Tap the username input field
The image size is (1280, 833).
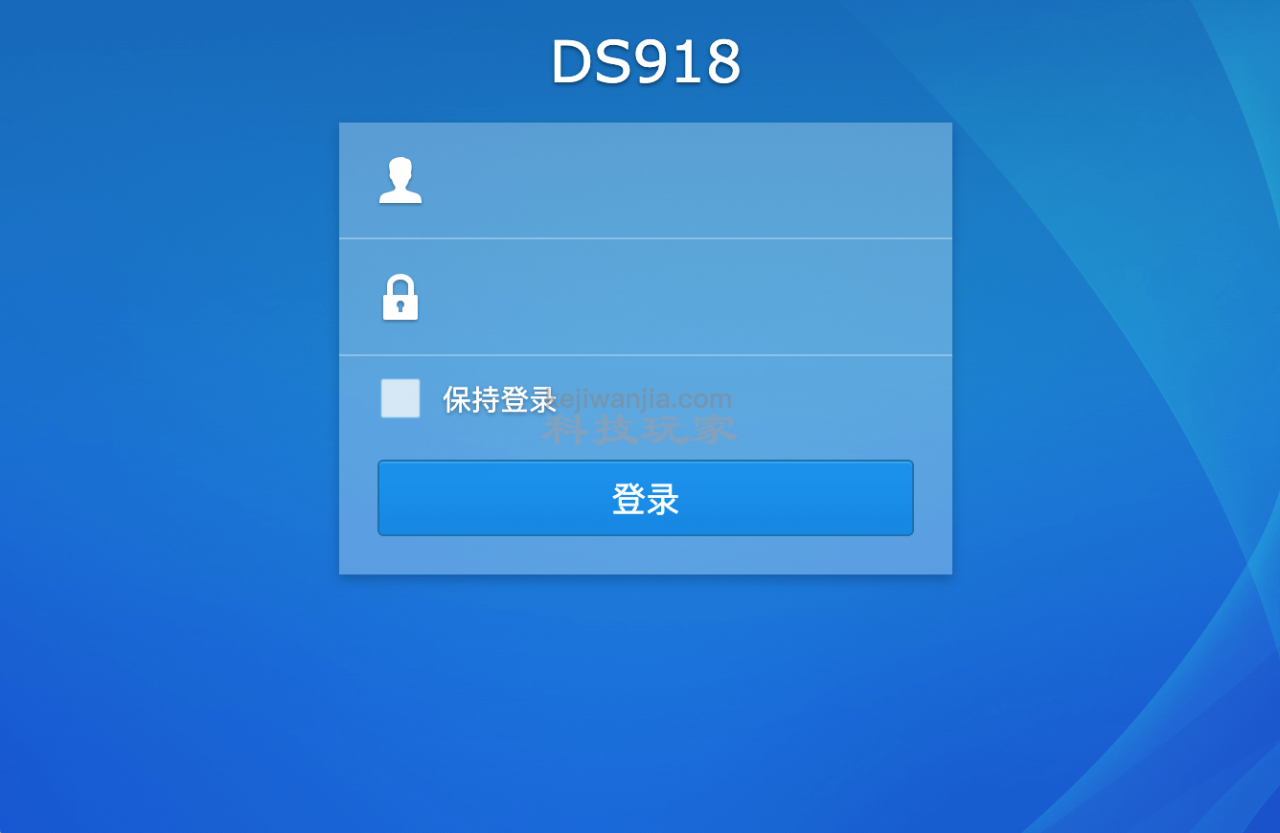coord(680,181)
